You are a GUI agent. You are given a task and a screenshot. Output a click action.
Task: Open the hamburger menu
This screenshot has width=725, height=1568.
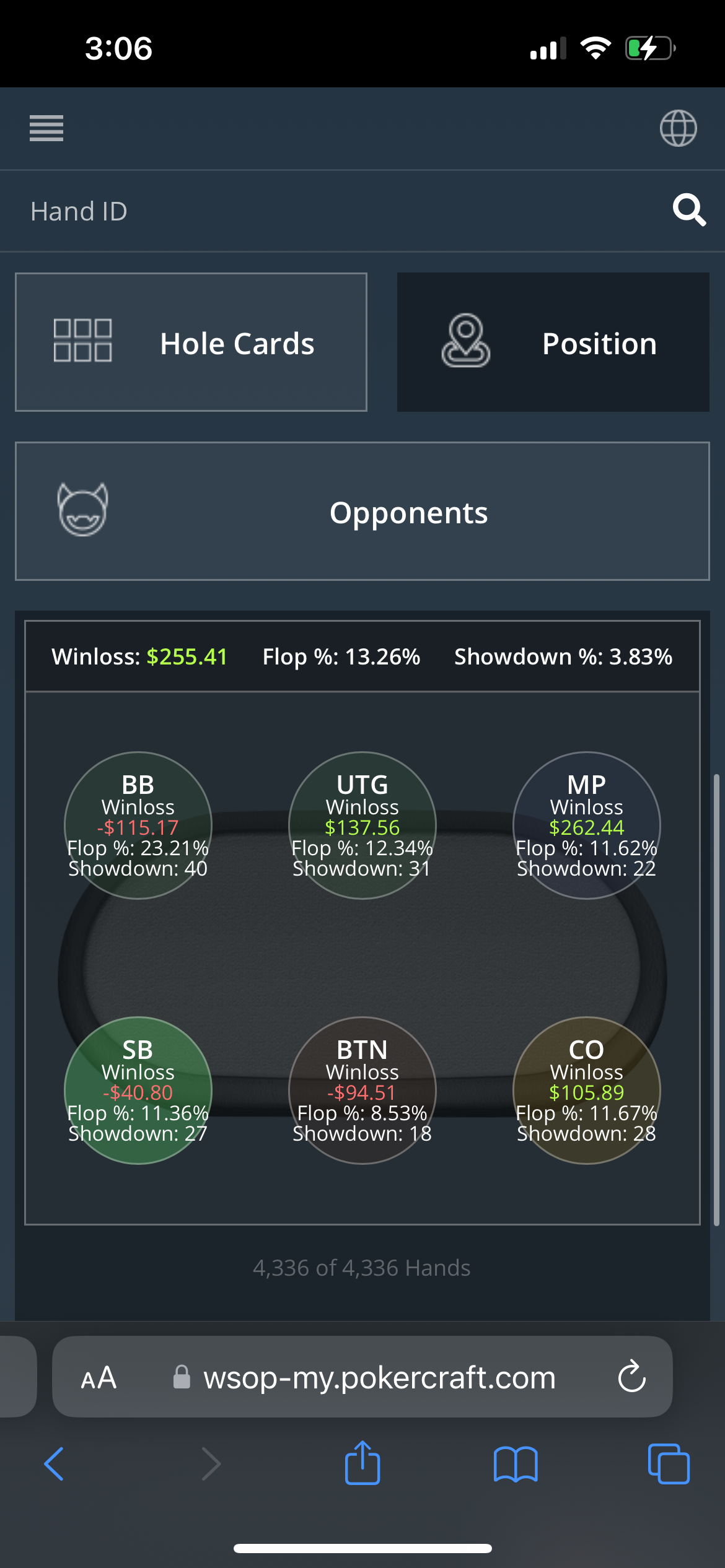coord(46,128)
